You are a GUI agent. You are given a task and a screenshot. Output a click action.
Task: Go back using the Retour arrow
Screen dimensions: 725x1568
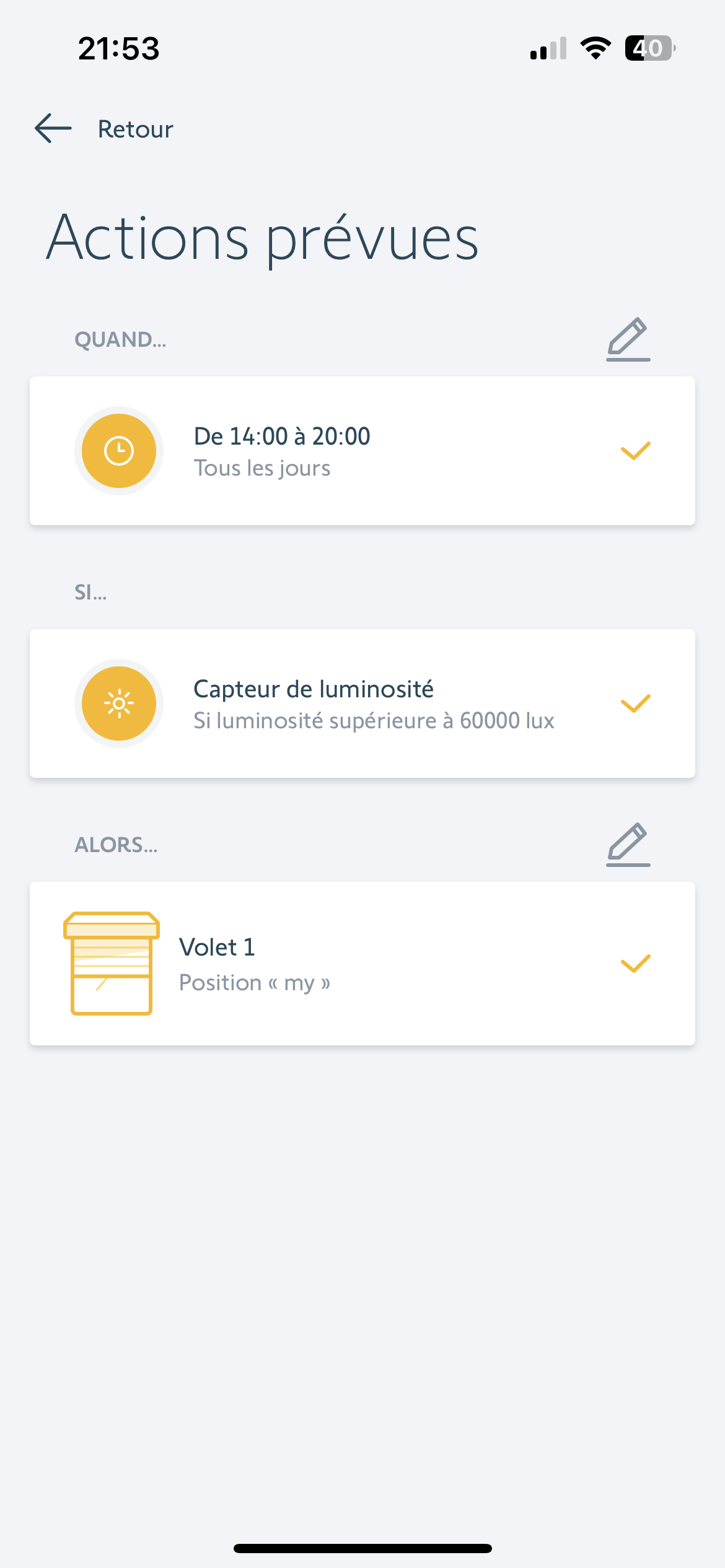(x=53, y=129)
